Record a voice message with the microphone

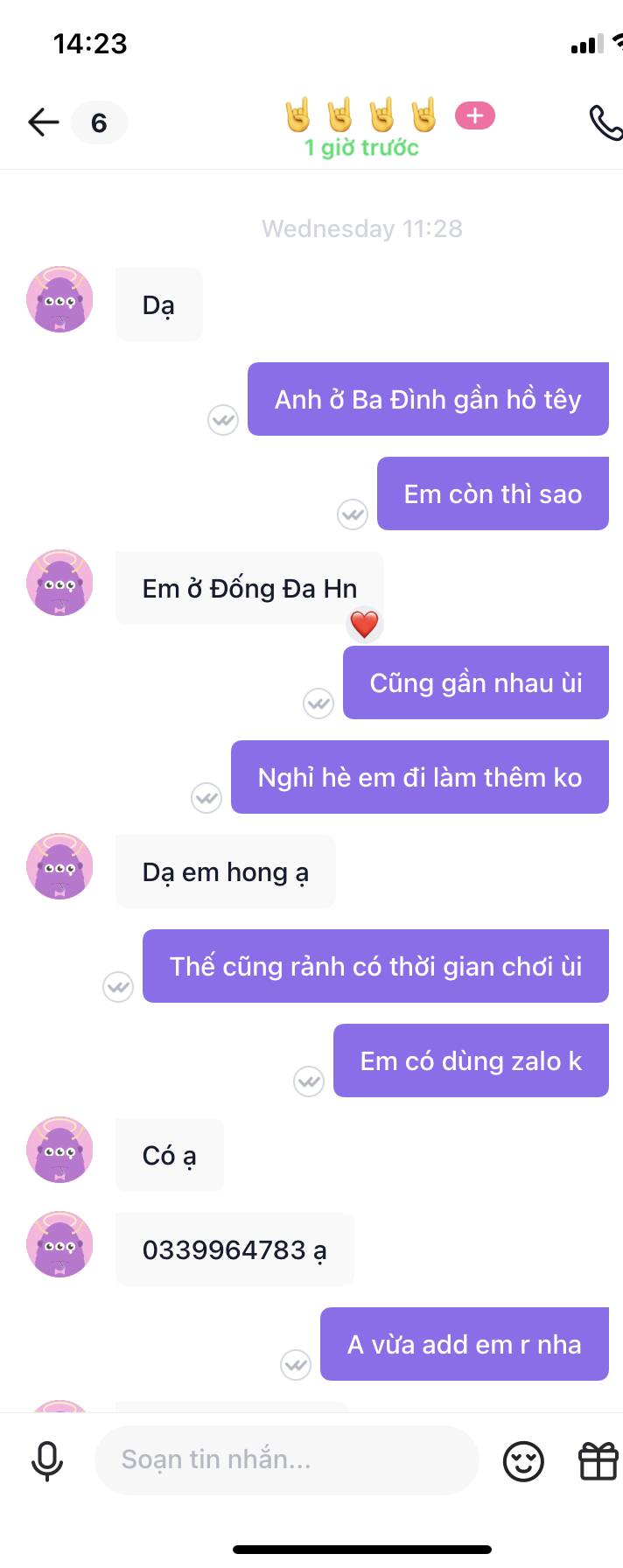(47, 1460)
